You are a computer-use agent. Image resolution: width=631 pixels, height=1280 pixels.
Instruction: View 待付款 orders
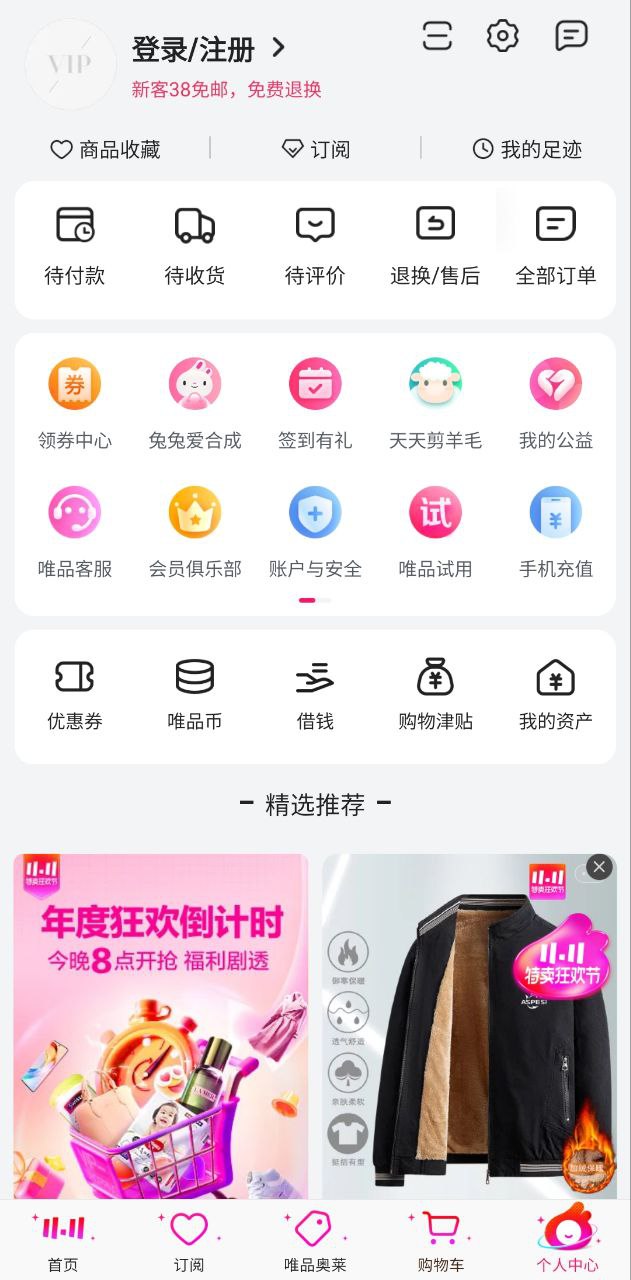[75, 246]
